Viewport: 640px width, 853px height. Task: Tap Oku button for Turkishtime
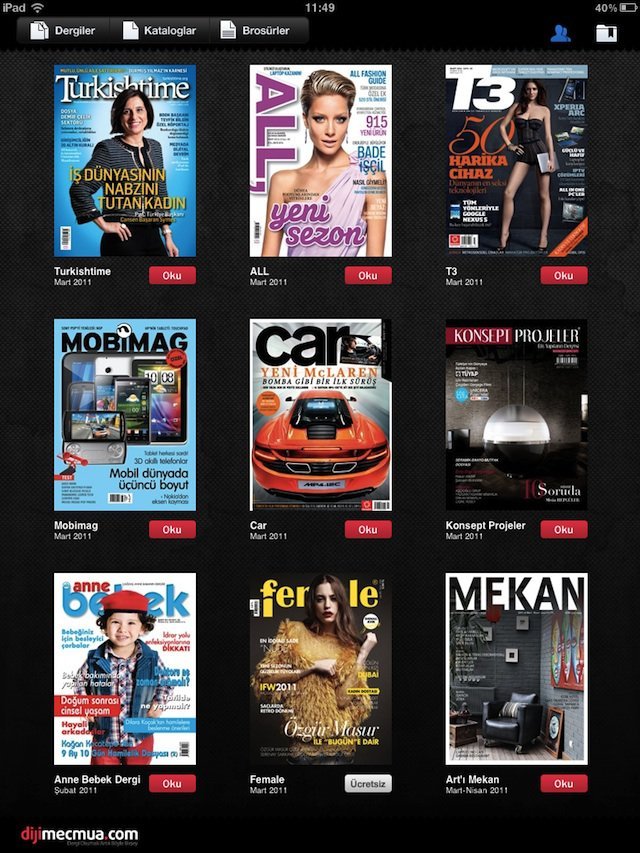[172, 276]
